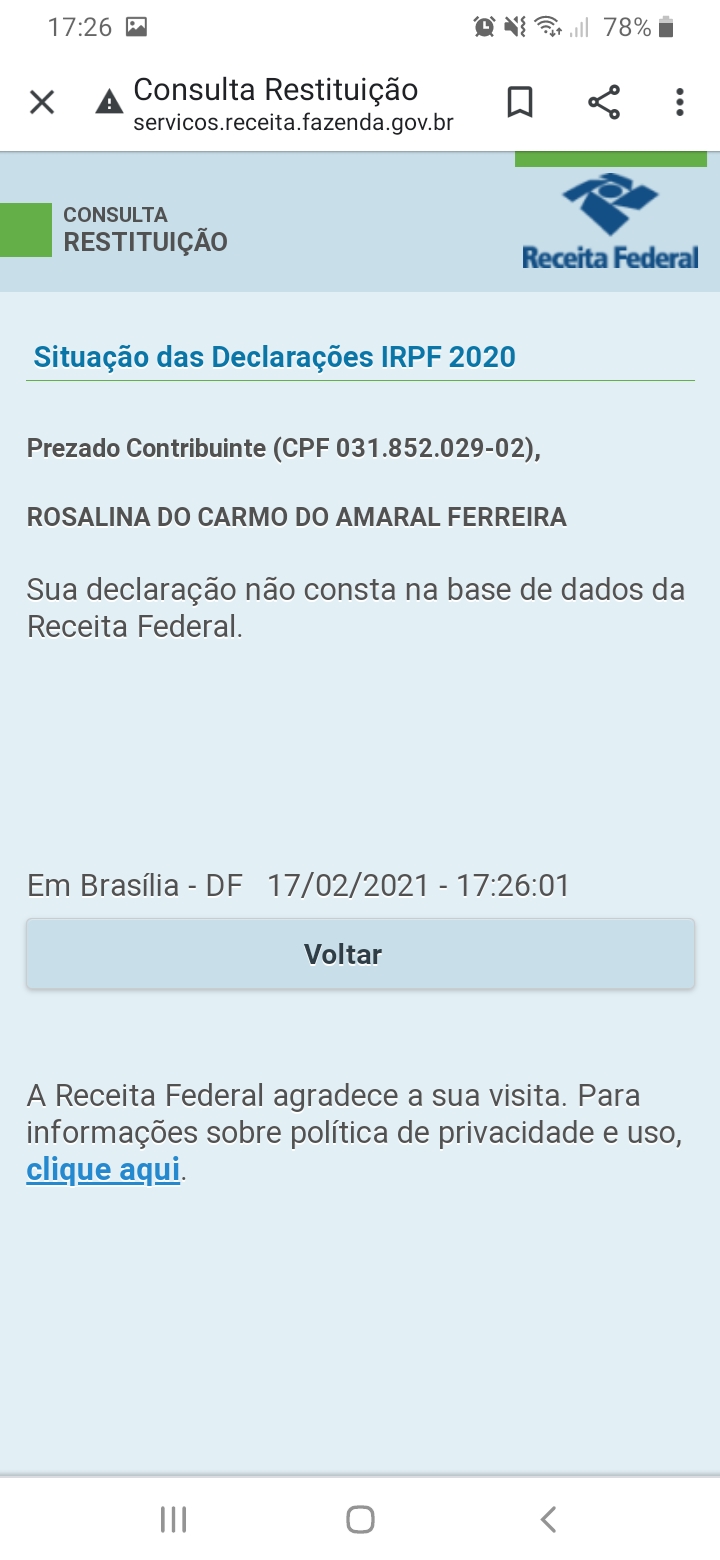Open the 'clique aqui' privacy policy link
Screen dimensions: 720x1560
point(103,1169)
